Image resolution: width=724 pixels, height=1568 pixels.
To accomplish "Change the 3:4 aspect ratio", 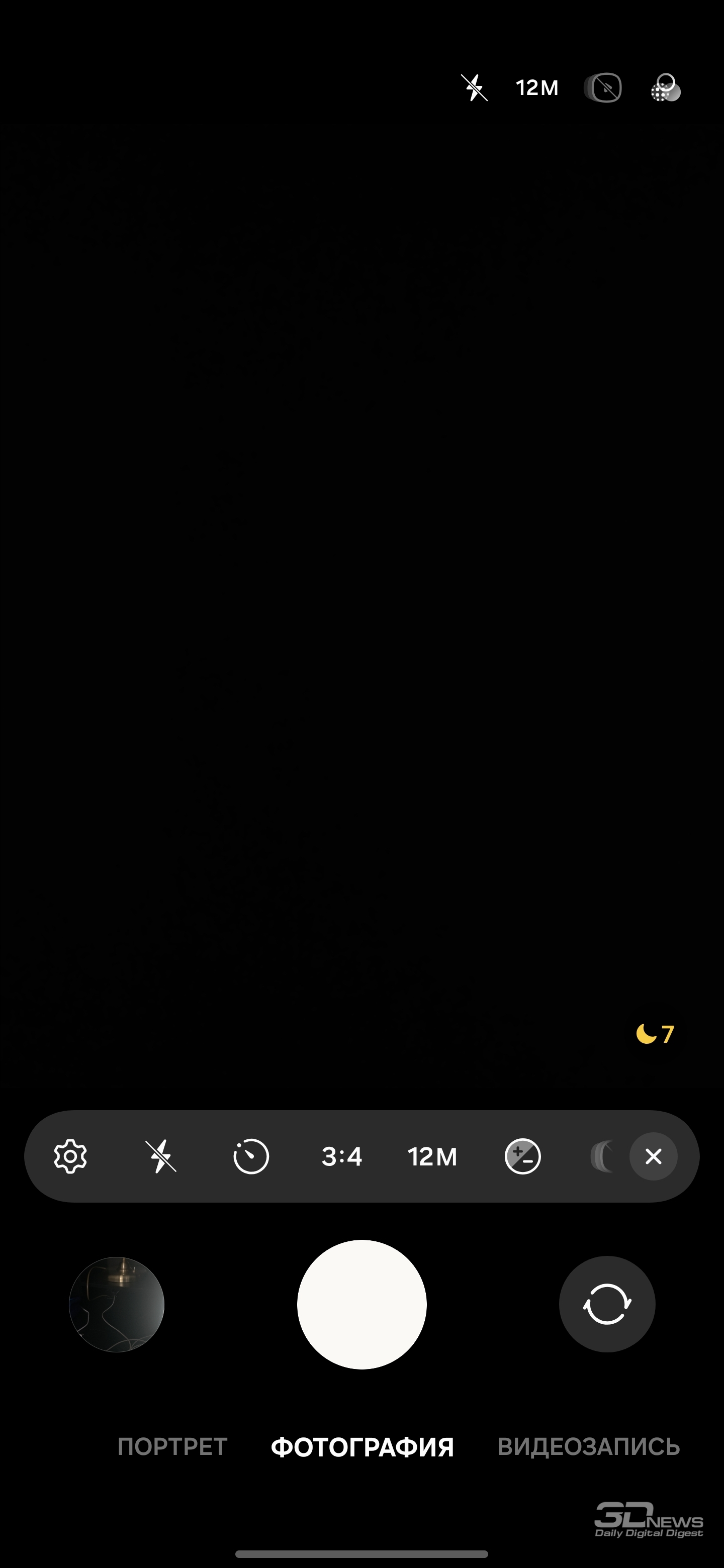I will coord(341,1156).
